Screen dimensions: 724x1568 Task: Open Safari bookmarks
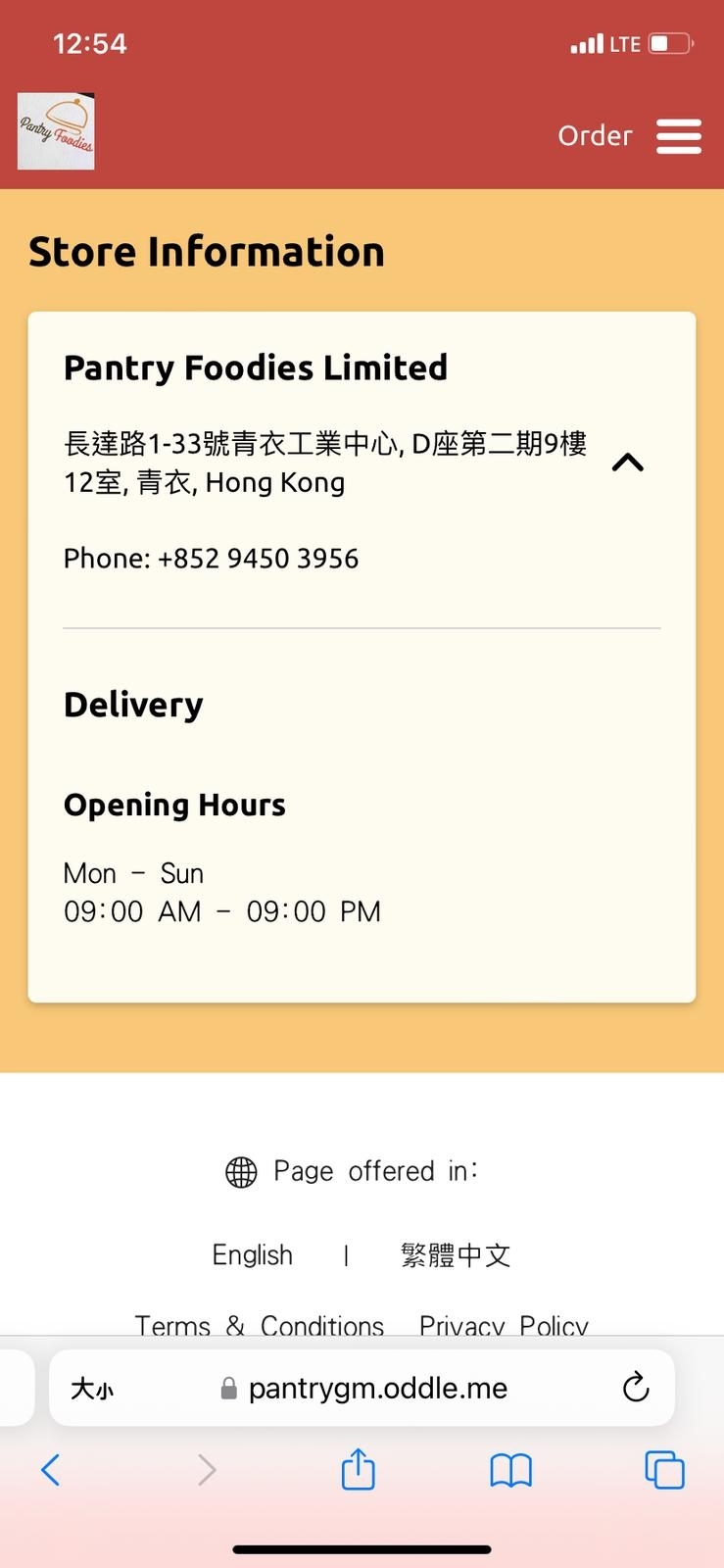[510, 1470]
